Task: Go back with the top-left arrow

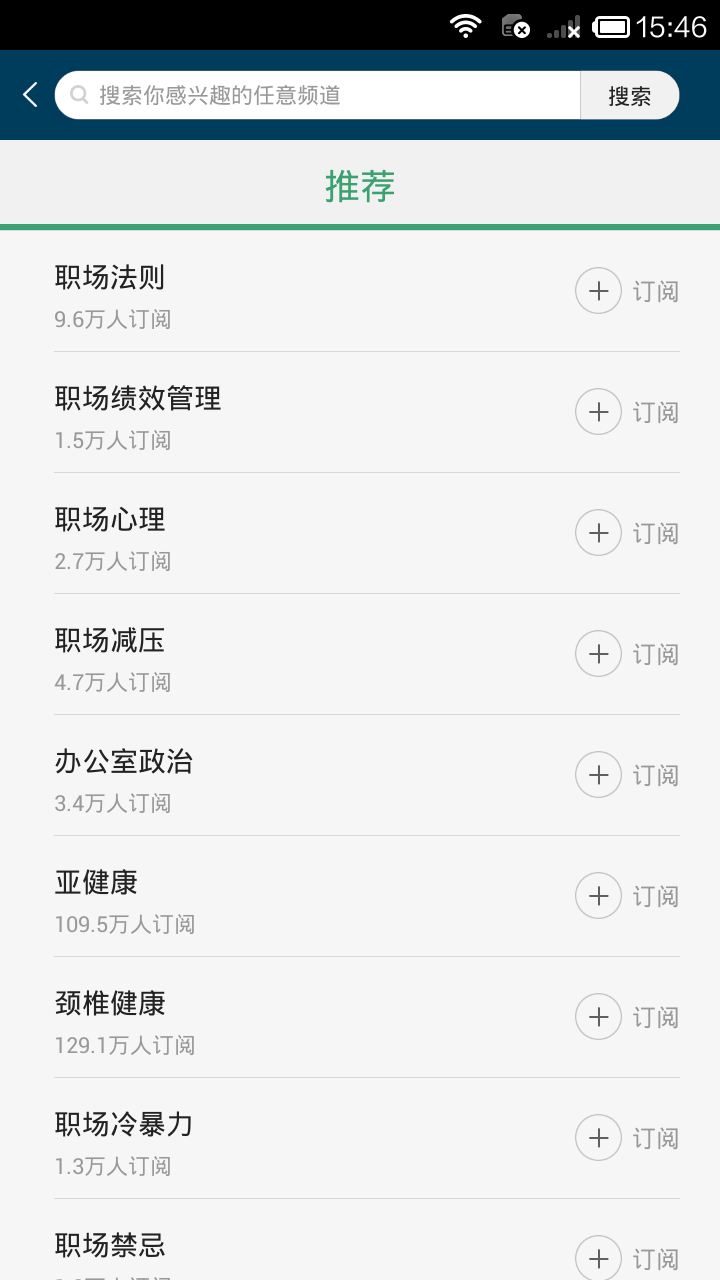Action: (x=30, y=95)
